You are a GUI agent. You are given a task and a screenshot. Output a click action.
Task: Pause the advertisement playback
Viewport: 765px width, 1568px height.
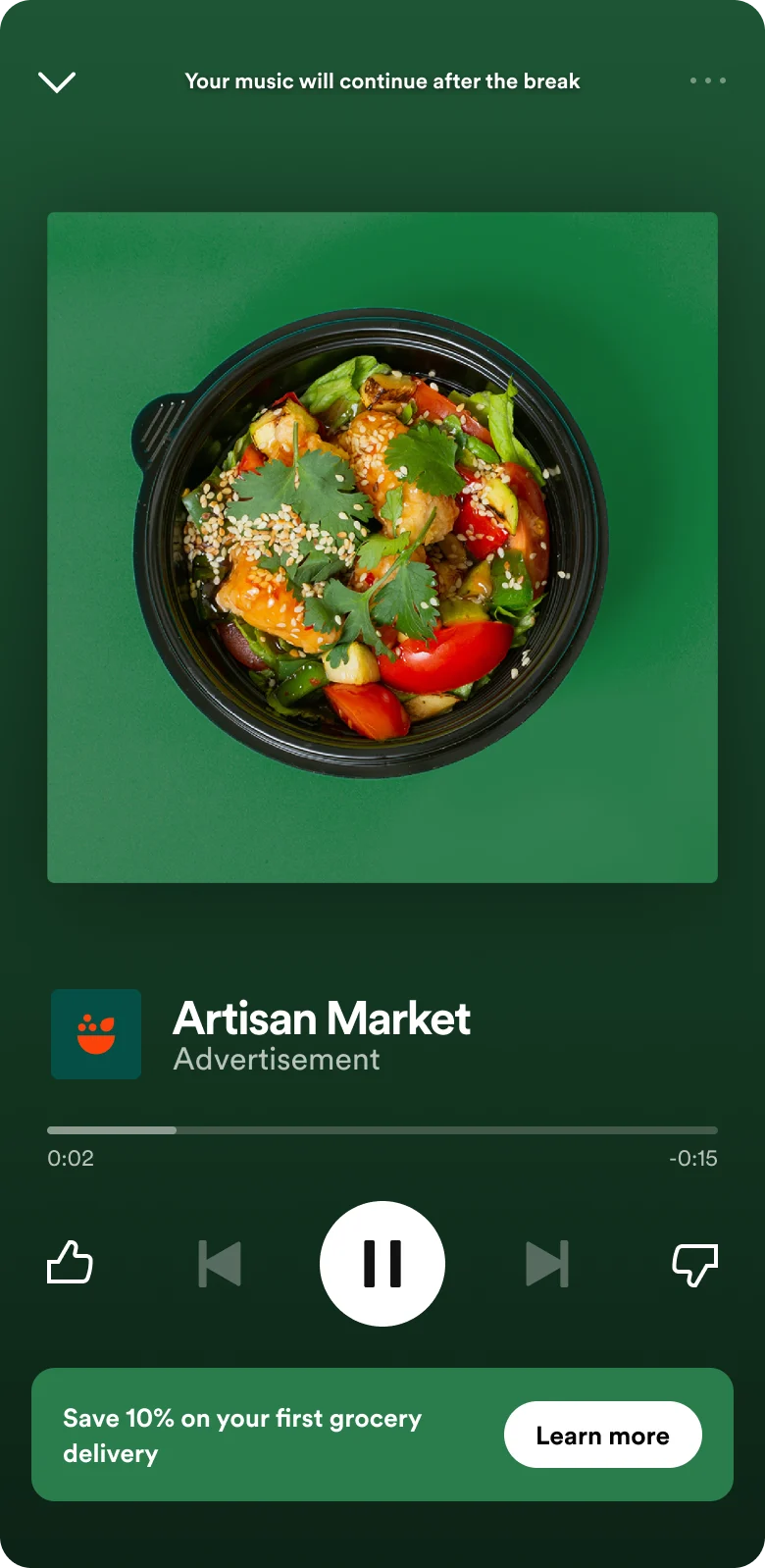382,1264
